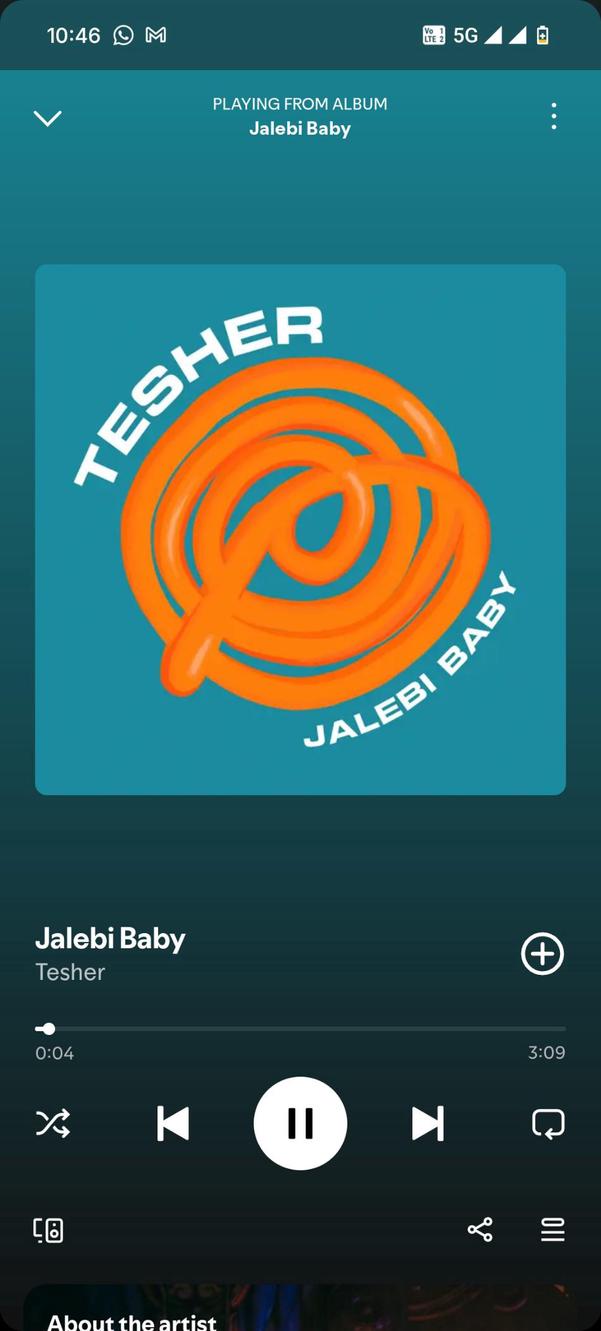Viewport: 601px width, 1331px height.
Task: Skip to the previous track
Action: (173, 1124)
